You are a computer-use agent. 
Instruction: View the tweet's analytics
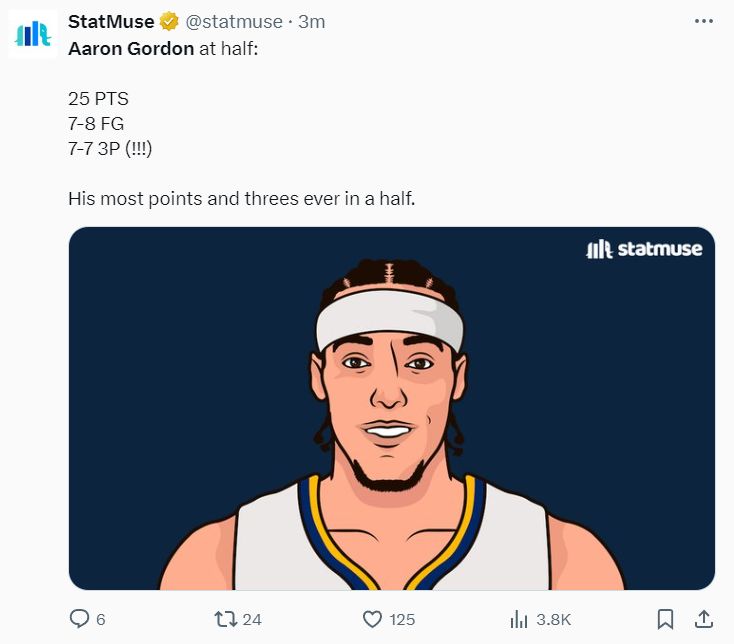(519, 619)
